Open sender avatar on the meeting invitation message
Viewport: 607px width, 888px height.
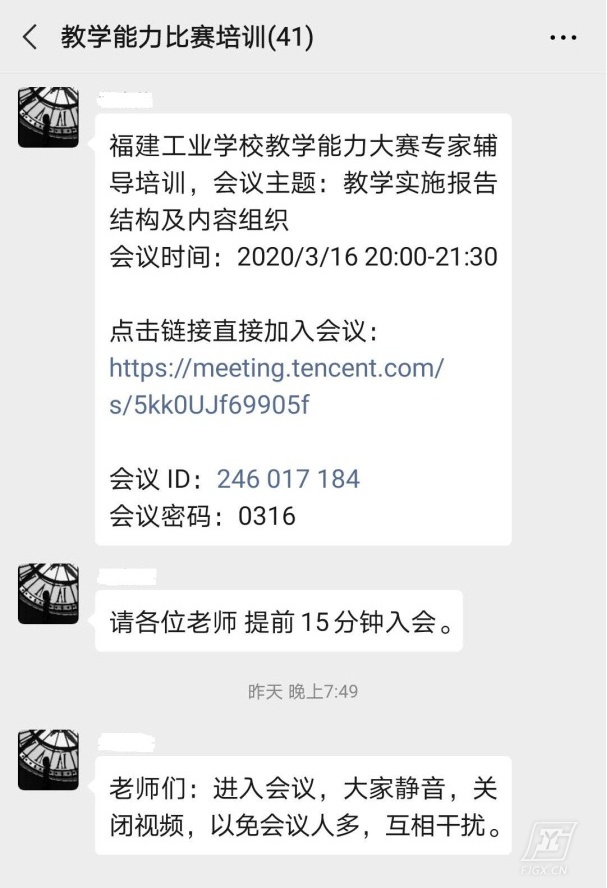tap(48, 117)
